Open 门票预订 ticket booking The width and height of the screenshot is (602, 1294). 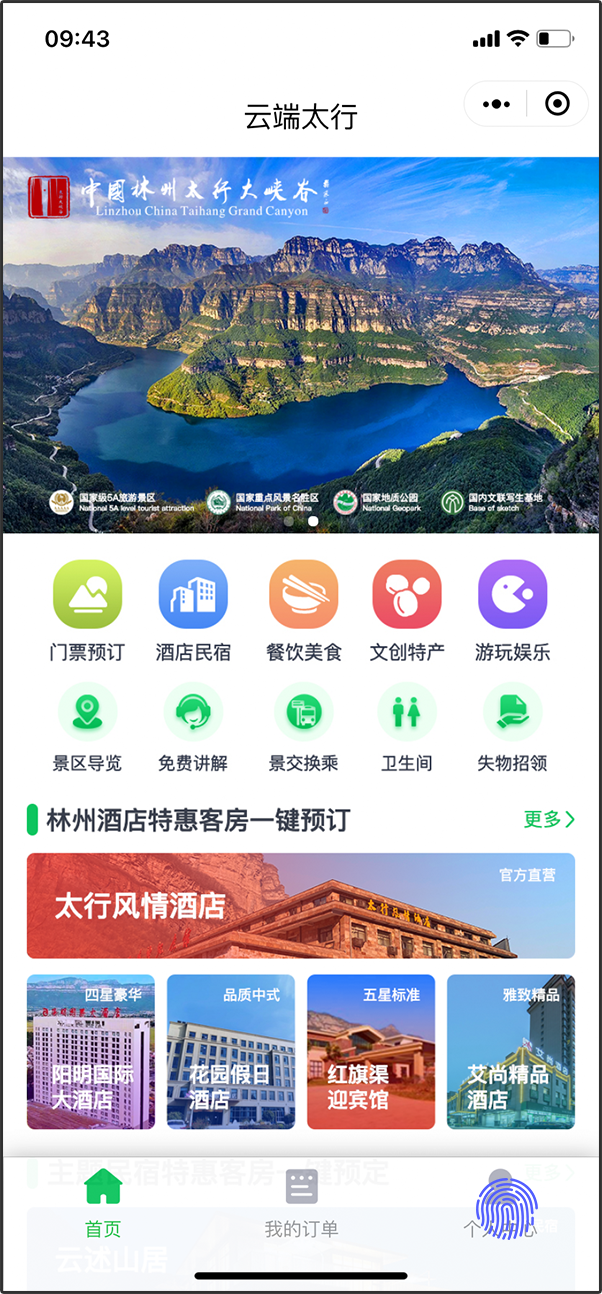(x=88, y=611)
